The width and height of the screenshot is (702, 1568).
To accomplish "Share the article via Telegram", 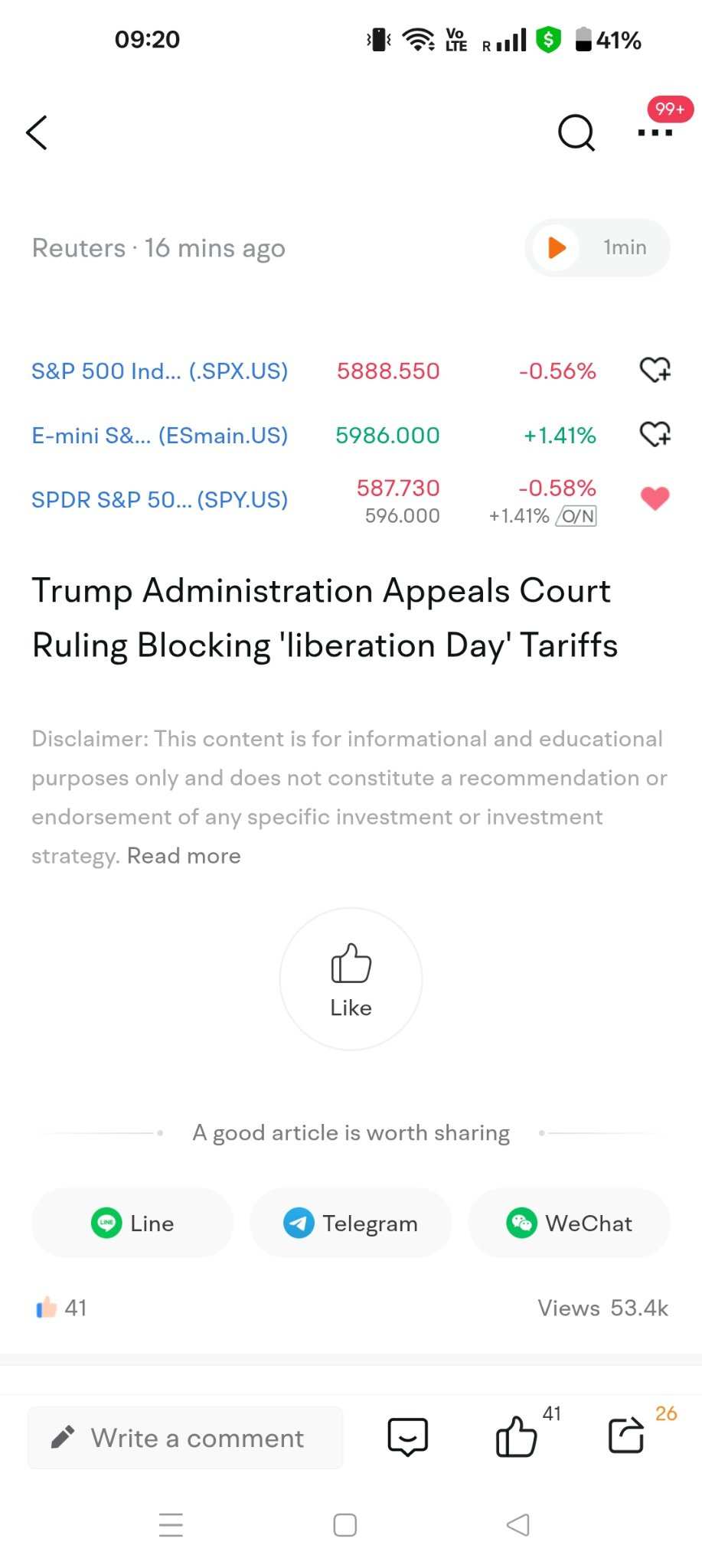I will point(351,1223).
